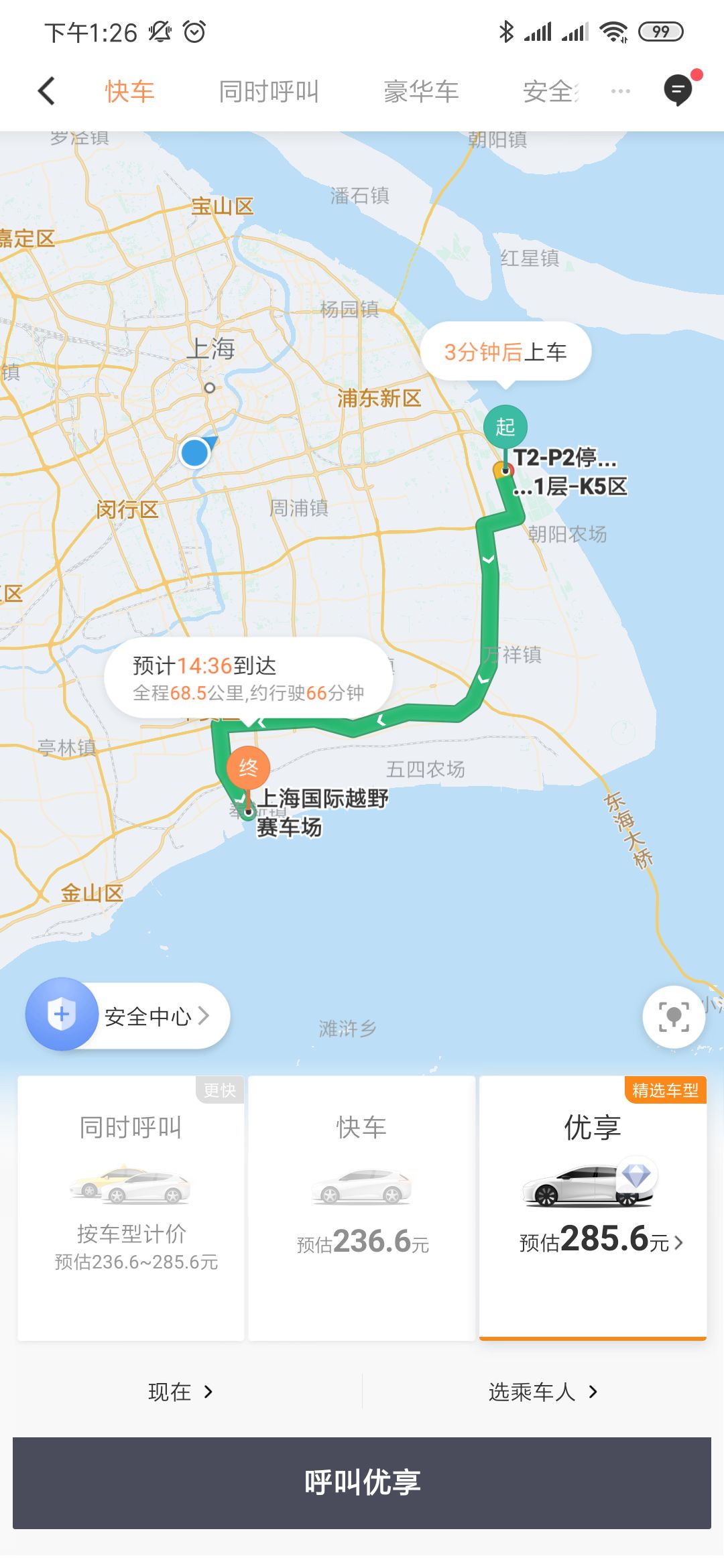724x1568 pixels.
Task: Open 选乘车人 passenger selector
Action: 542,1392
